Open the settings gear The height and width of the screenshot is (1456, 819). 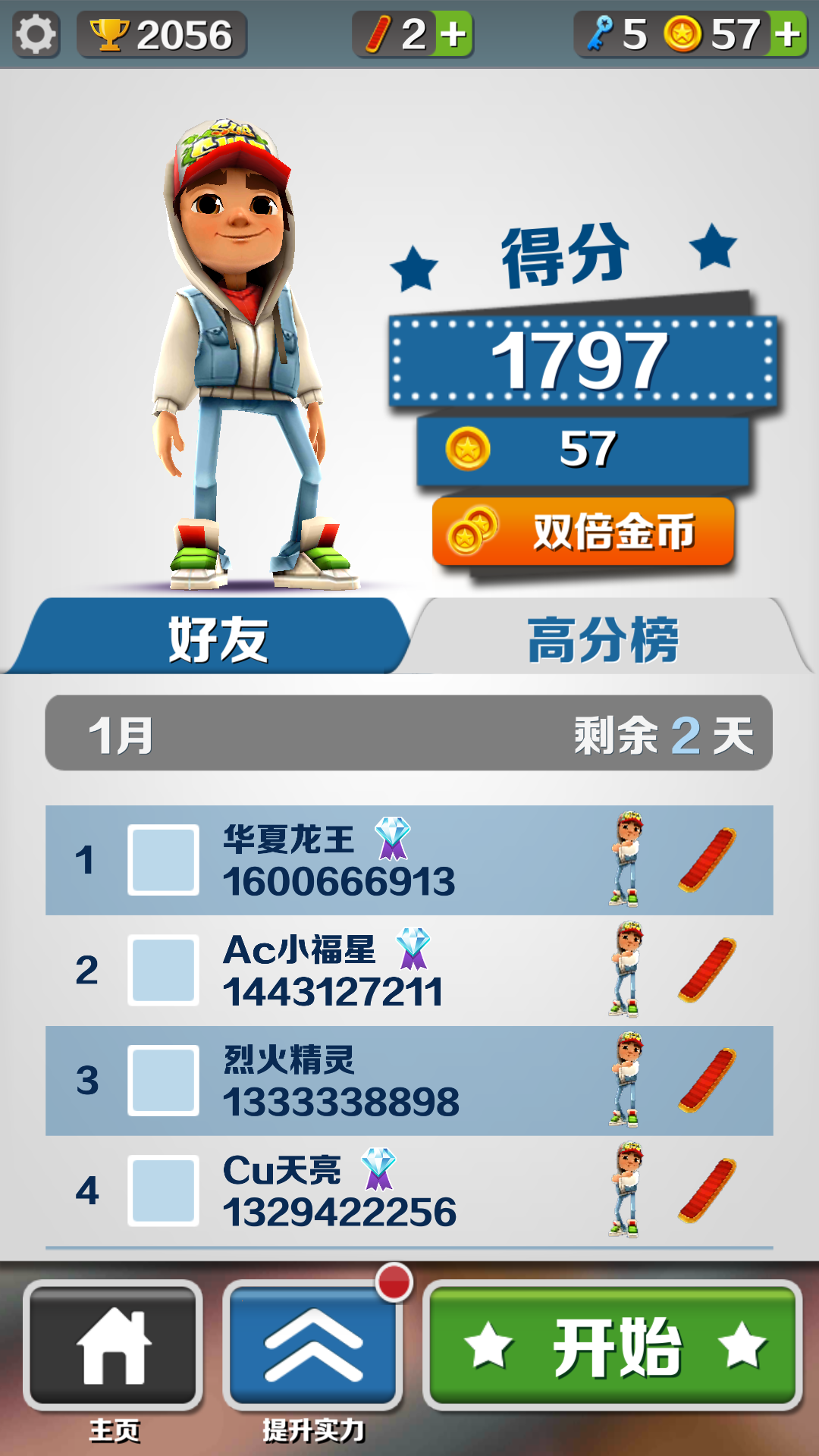[x=36, y=35]
